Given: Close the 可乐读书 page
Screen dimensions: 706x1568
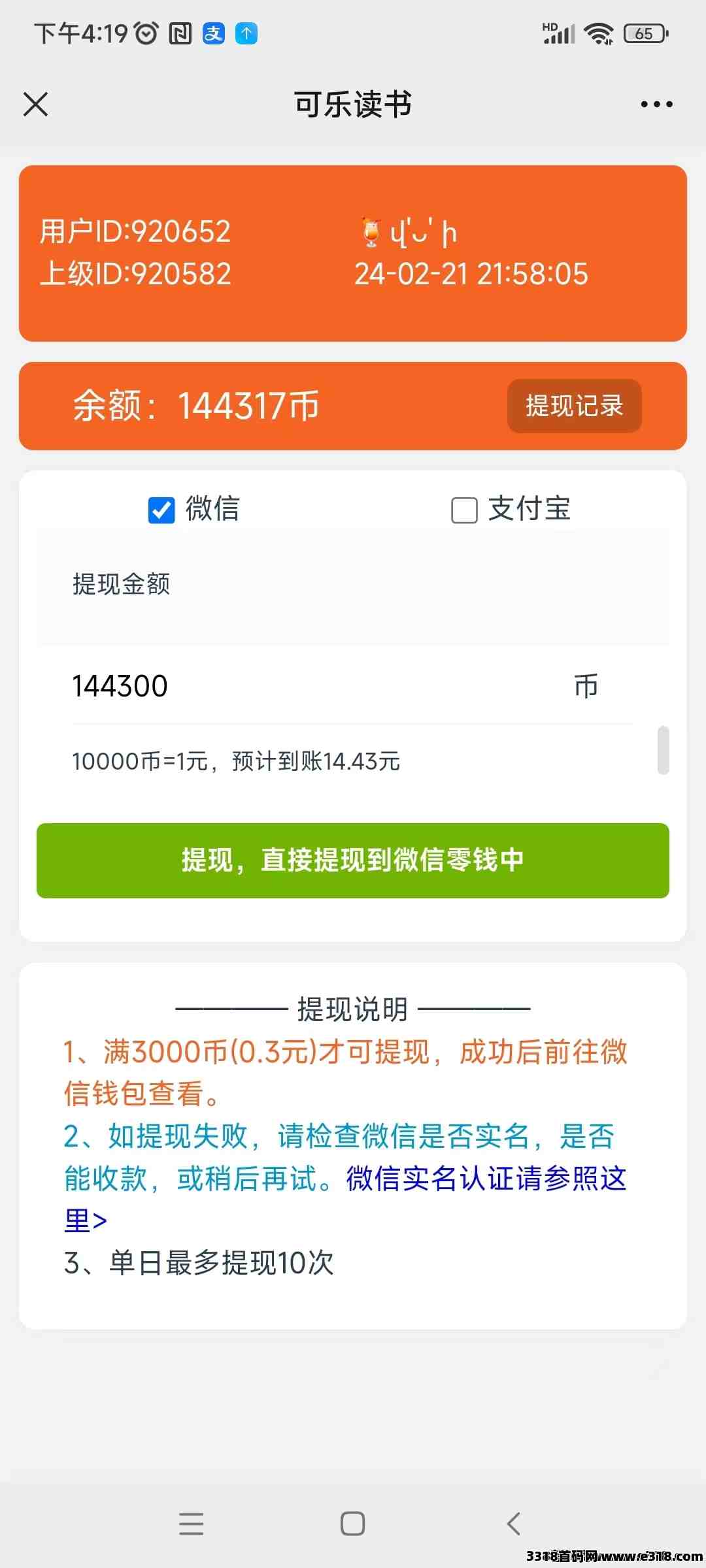Looking at the screenshot, I should click(x=35, y=104).
